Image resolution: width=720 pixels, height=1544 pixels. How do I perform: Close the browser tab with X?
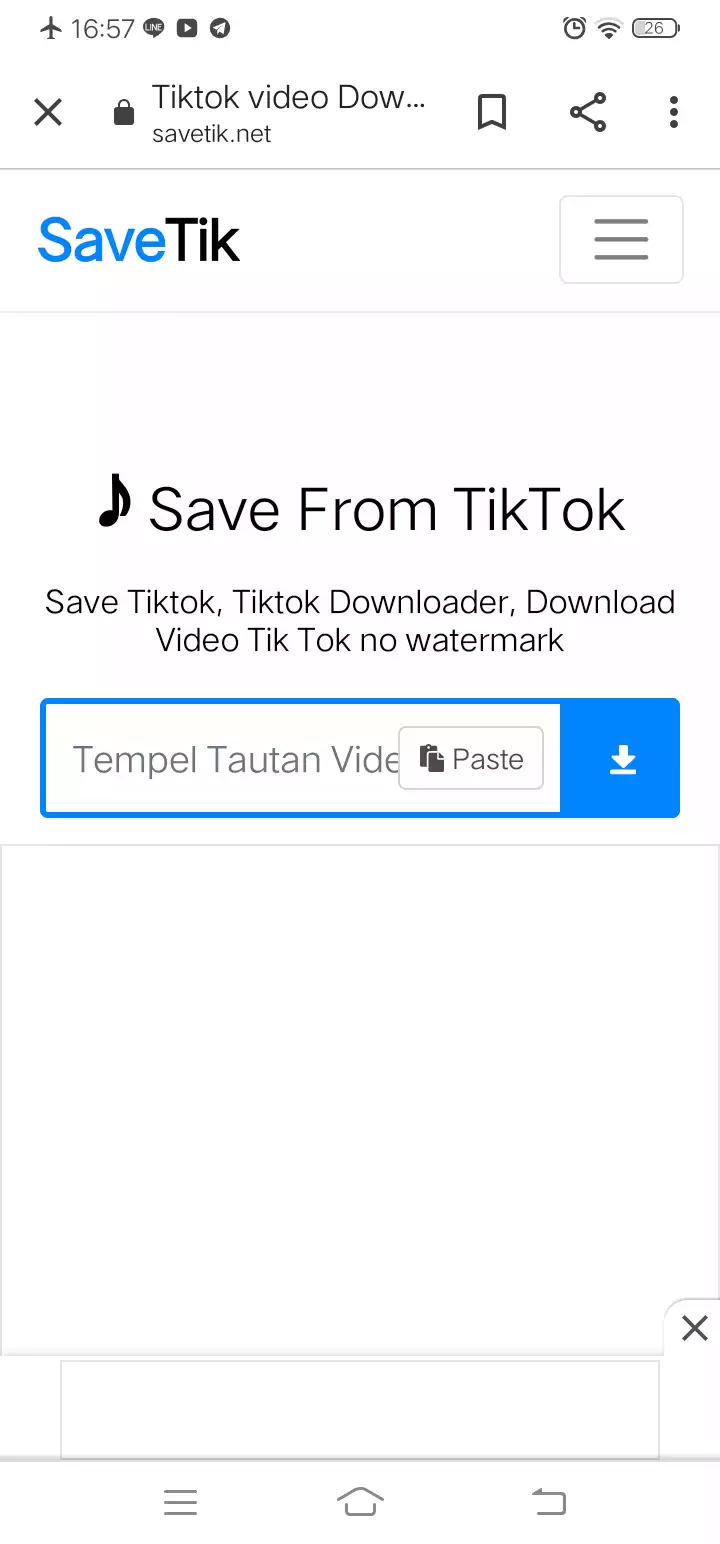coord(48,113)
